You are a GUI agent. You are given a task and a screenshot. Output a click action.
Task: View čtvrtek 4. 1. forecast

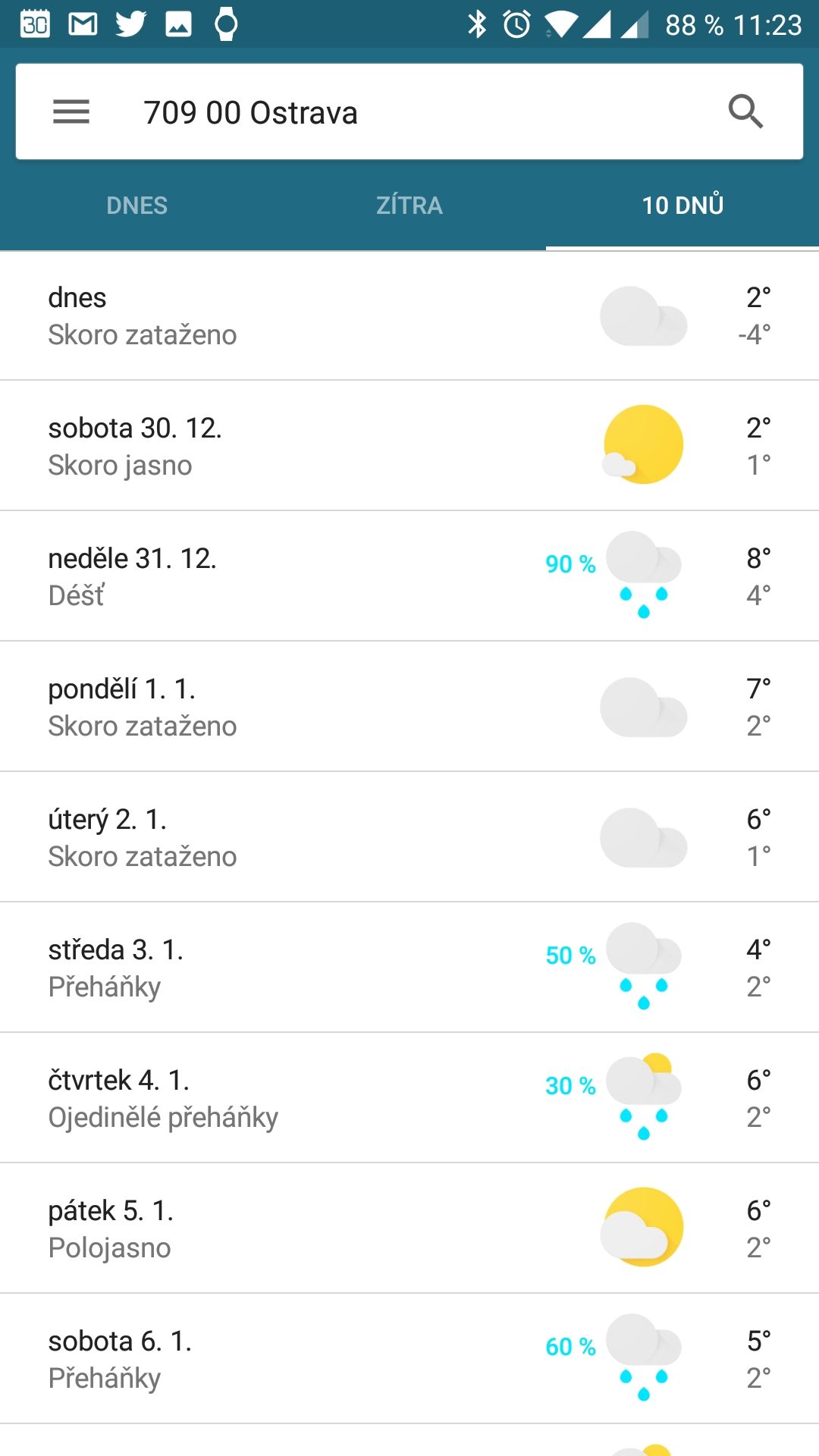[x=409, y=1098]
